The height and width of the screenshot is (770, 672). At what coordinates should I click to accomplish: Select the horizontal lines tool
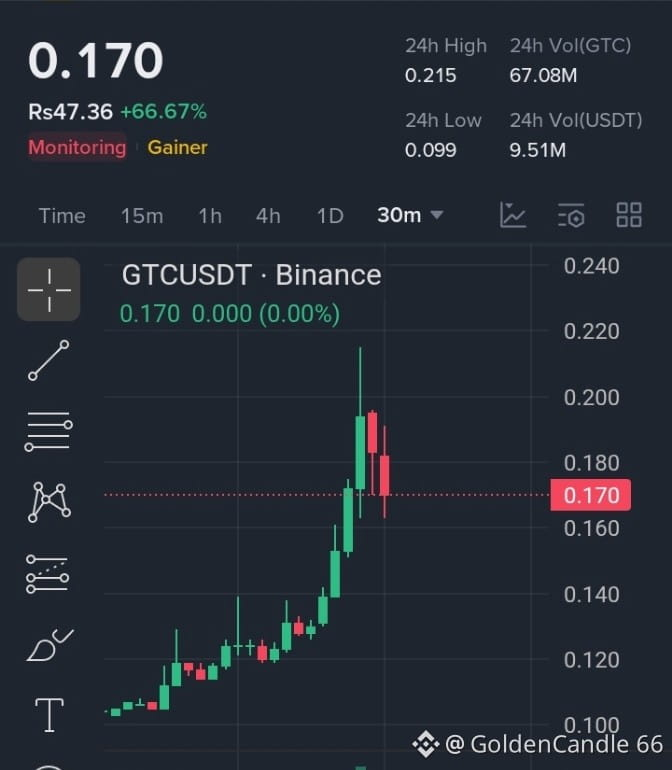coord(49,432)
